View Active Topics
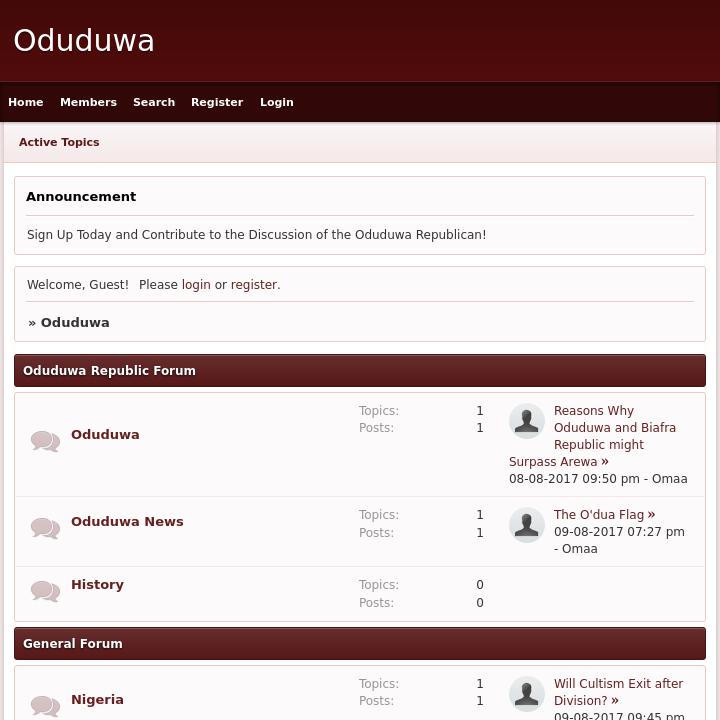Viewport: 720px width, 720px height. tap(59, 142)
